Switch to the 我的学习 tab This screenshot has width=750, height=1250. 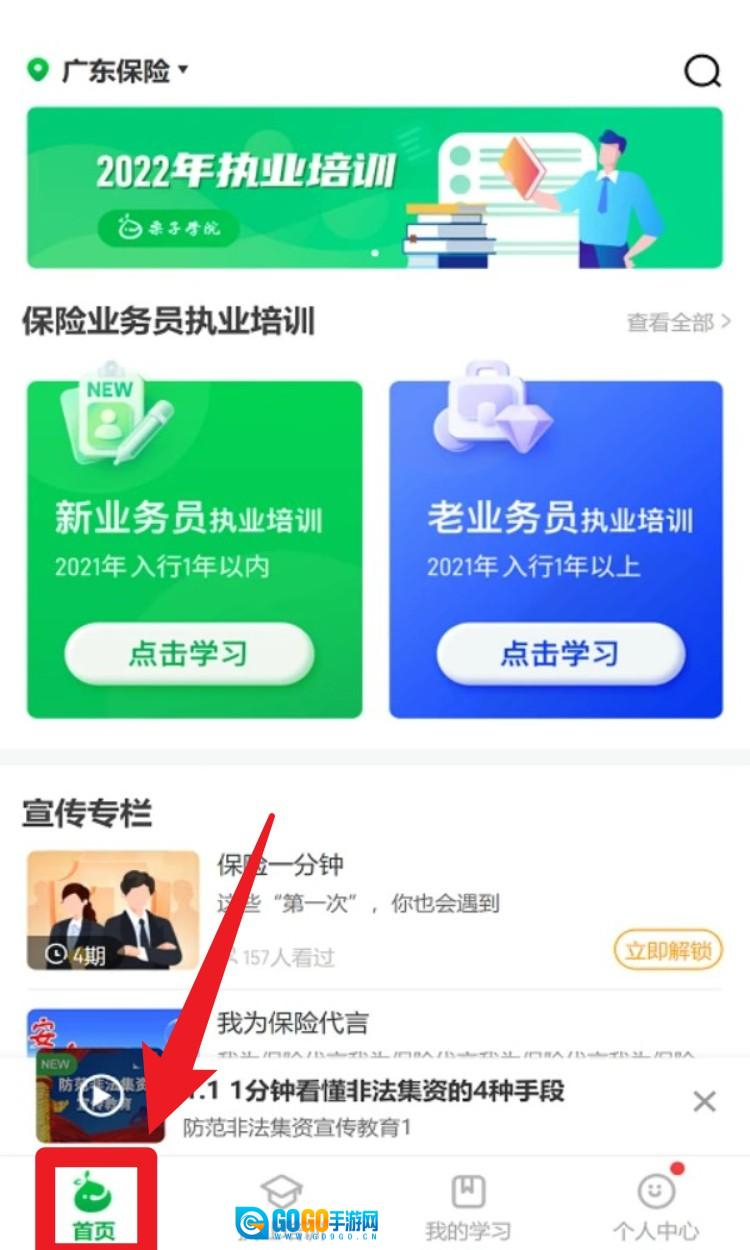pyautogui.click(x=468, y=1207)
